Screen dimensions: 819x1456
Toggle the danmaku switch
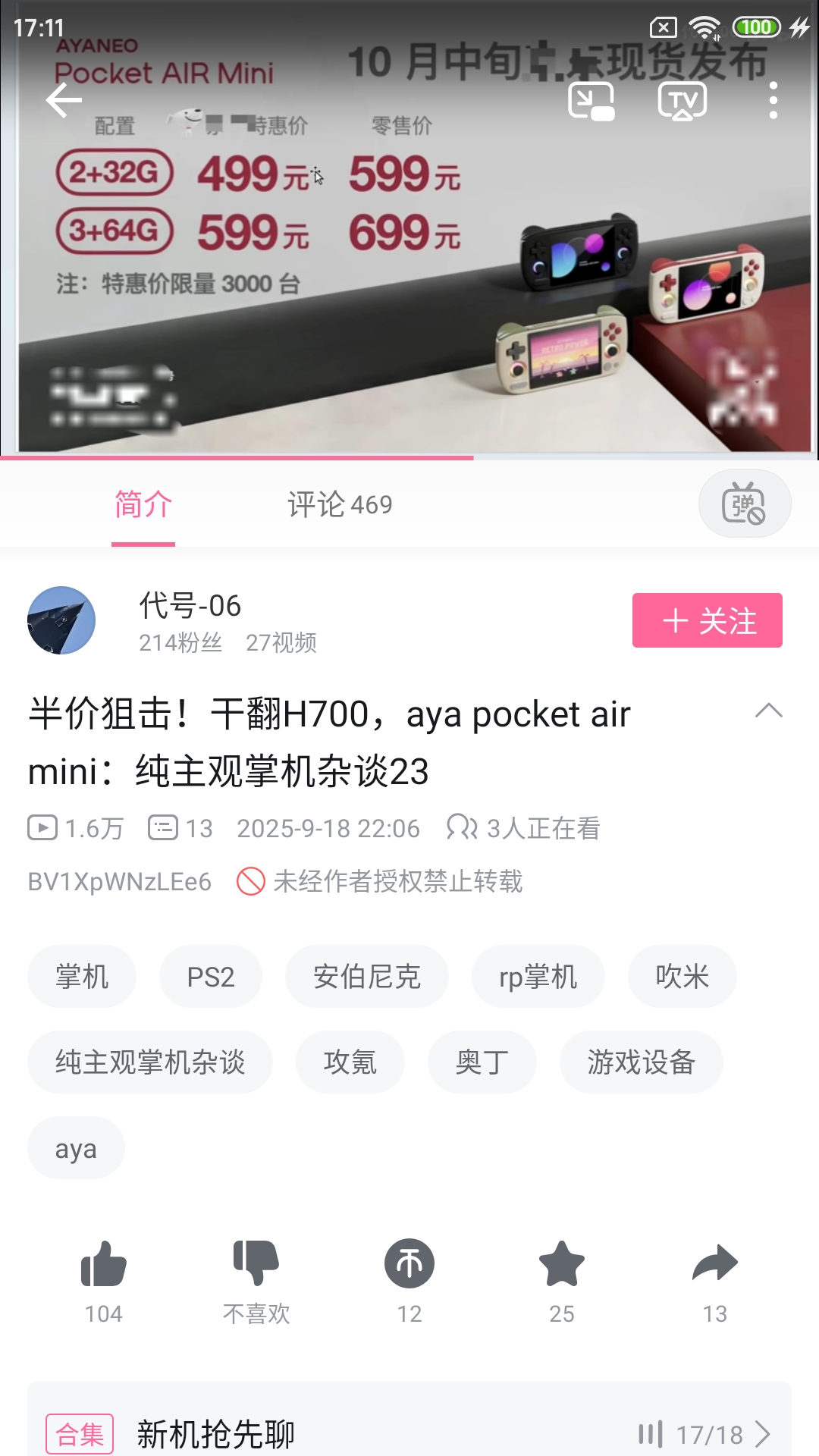pyautogui.click(x=744, y=504)
